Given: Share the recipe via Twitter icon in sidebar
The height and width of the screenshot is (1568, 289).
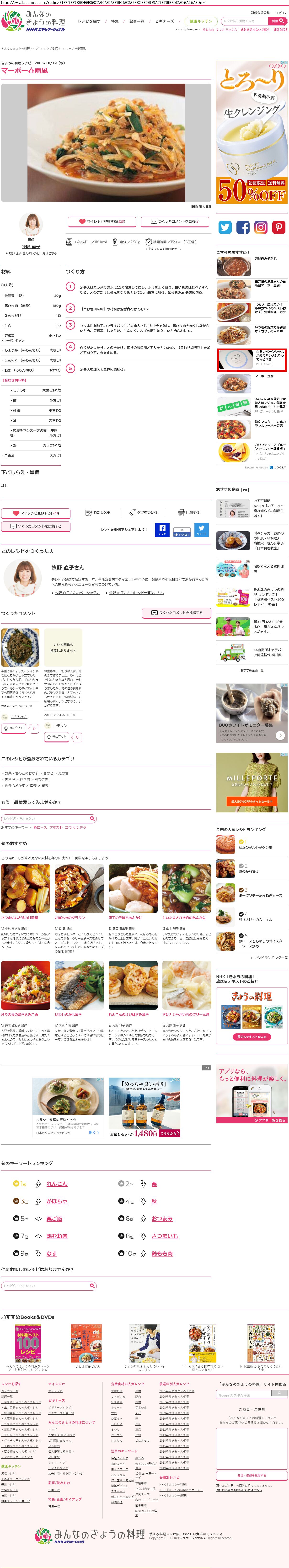Looking at the screenshot, I should [x=225, y=227].
